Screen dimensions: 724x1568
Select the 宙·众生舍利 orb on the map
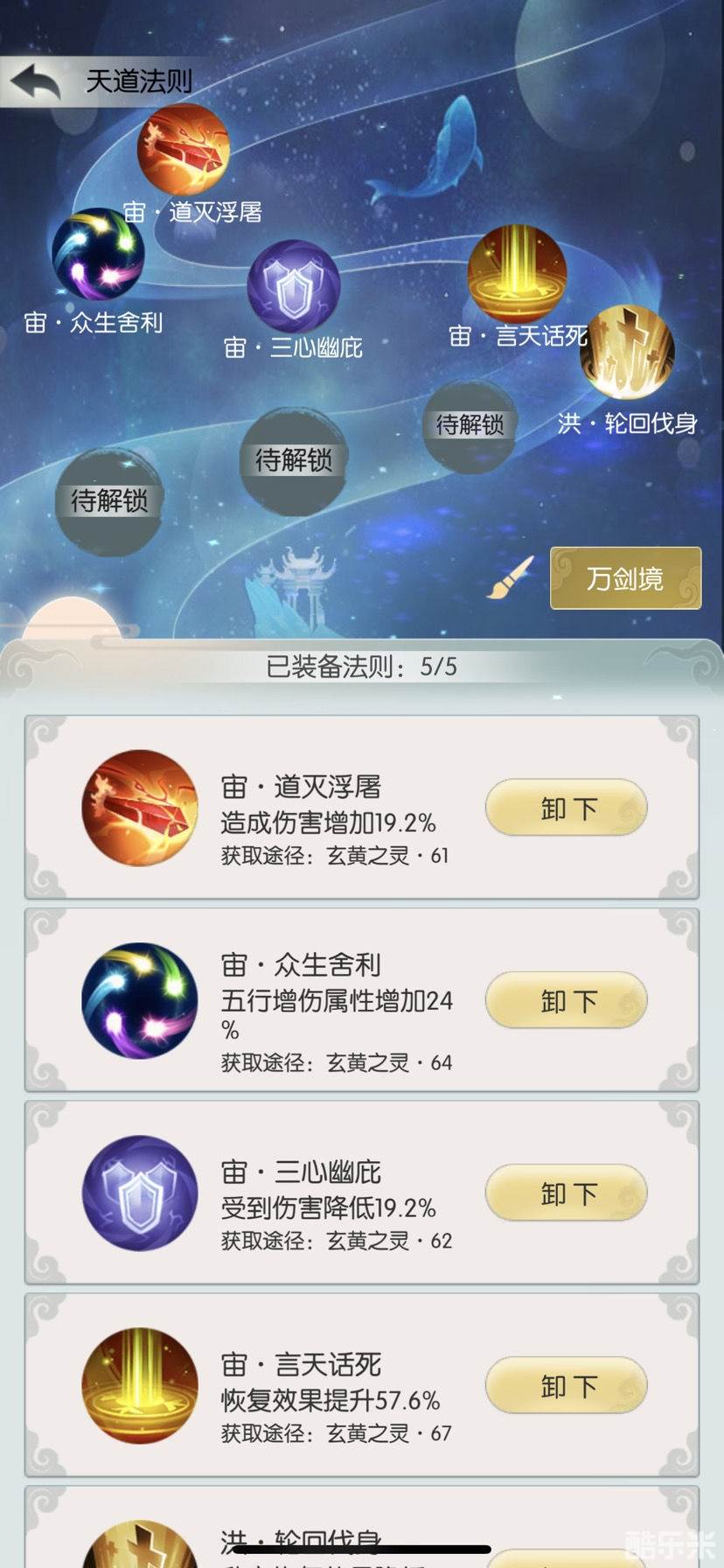(97, 254)
